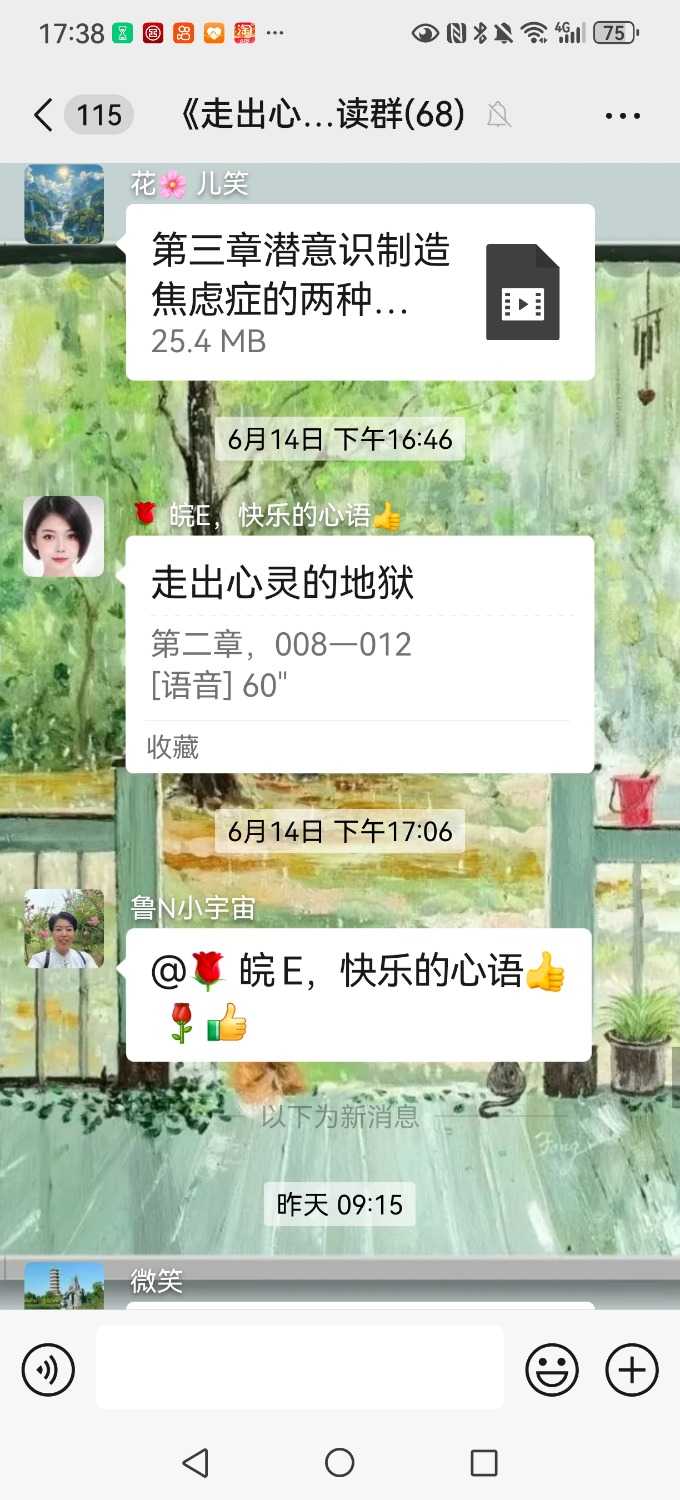Screen dimensions: 680x1500
Task: View 皖E,快乐的心语's profile avatar
Action: (64, 536)
